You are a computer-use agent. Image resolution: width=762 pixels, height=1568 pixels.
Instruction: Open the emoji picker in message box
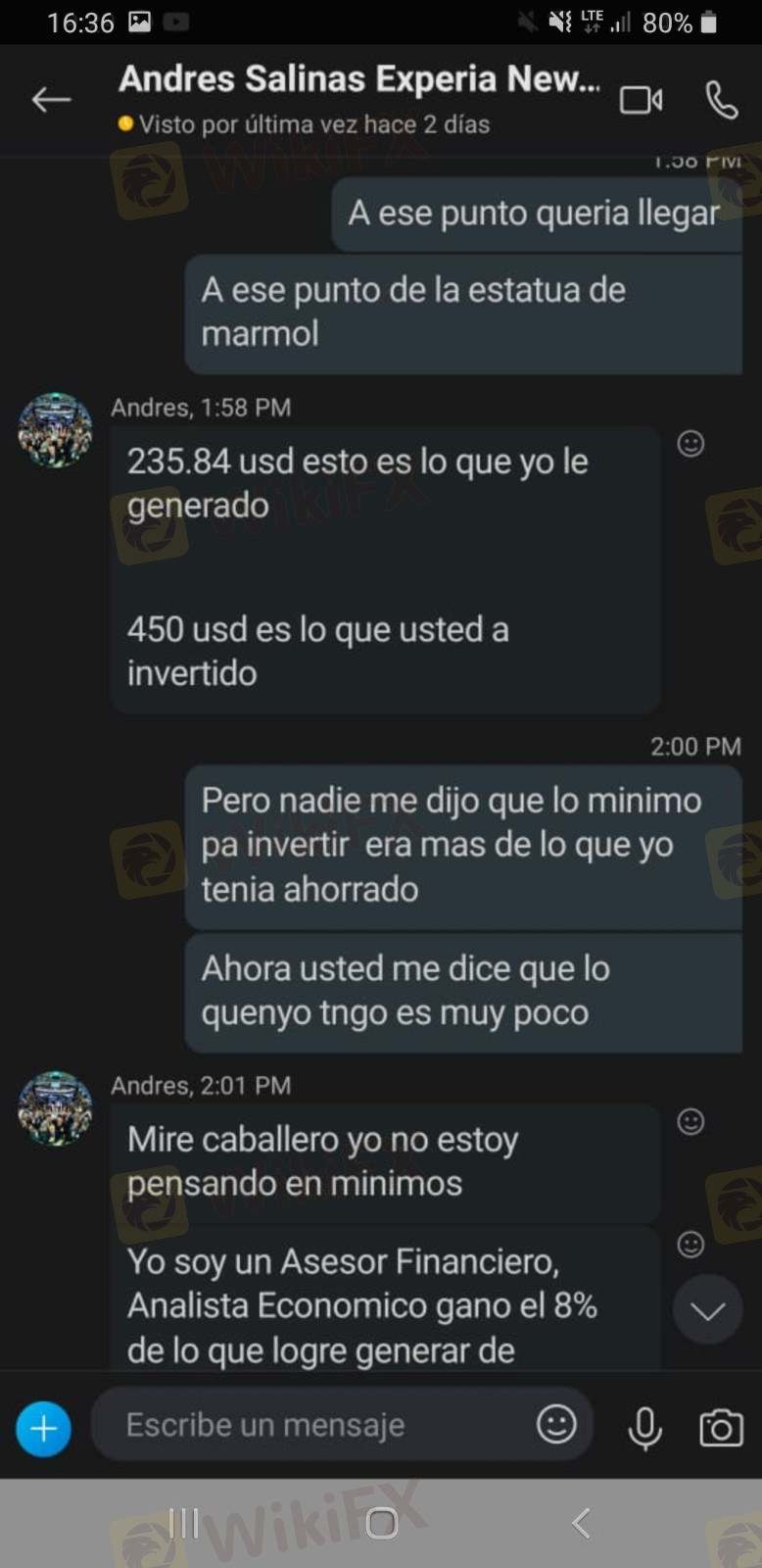[x=556, y=1424]
